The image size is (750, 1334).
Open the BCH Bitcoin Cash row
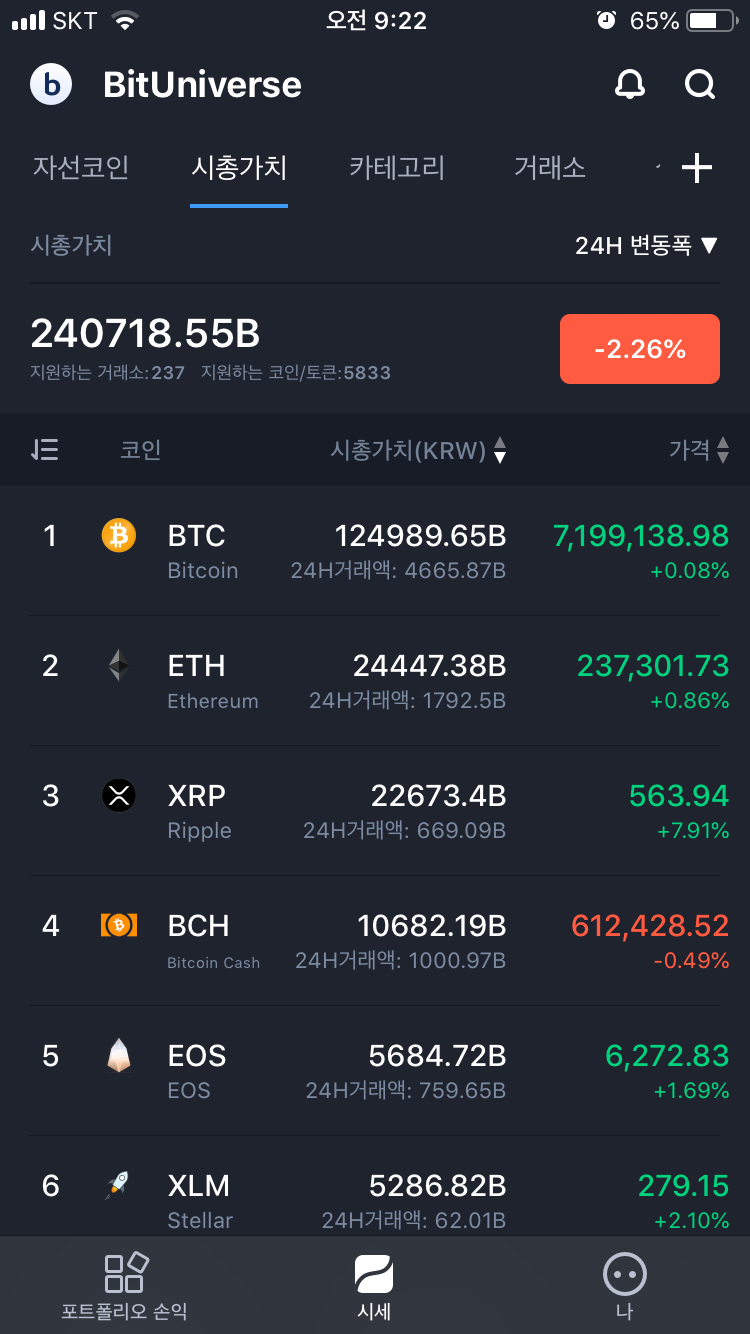tap(375, 941)
